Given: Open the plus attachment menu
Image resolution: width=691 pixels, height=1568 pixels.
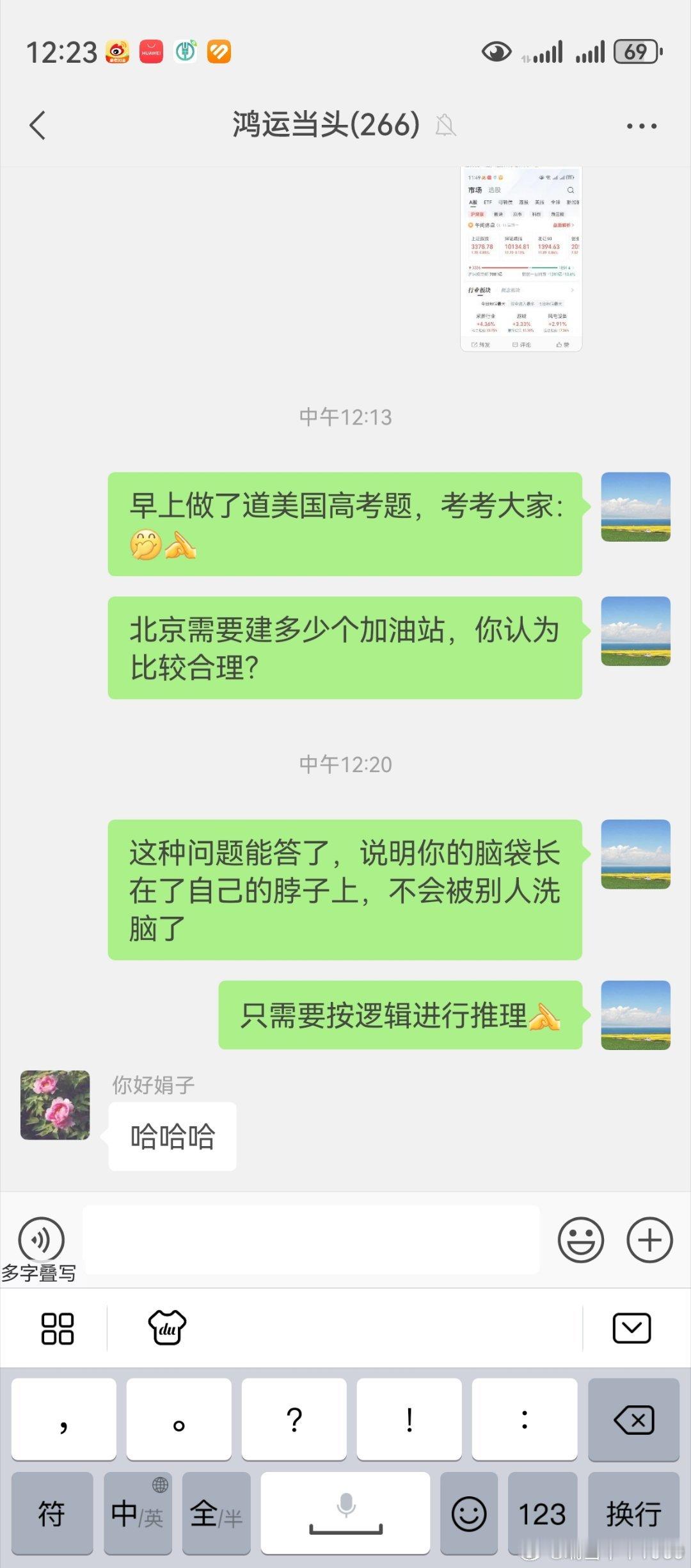Looking at the screenshot, I should click(649, 1240).
